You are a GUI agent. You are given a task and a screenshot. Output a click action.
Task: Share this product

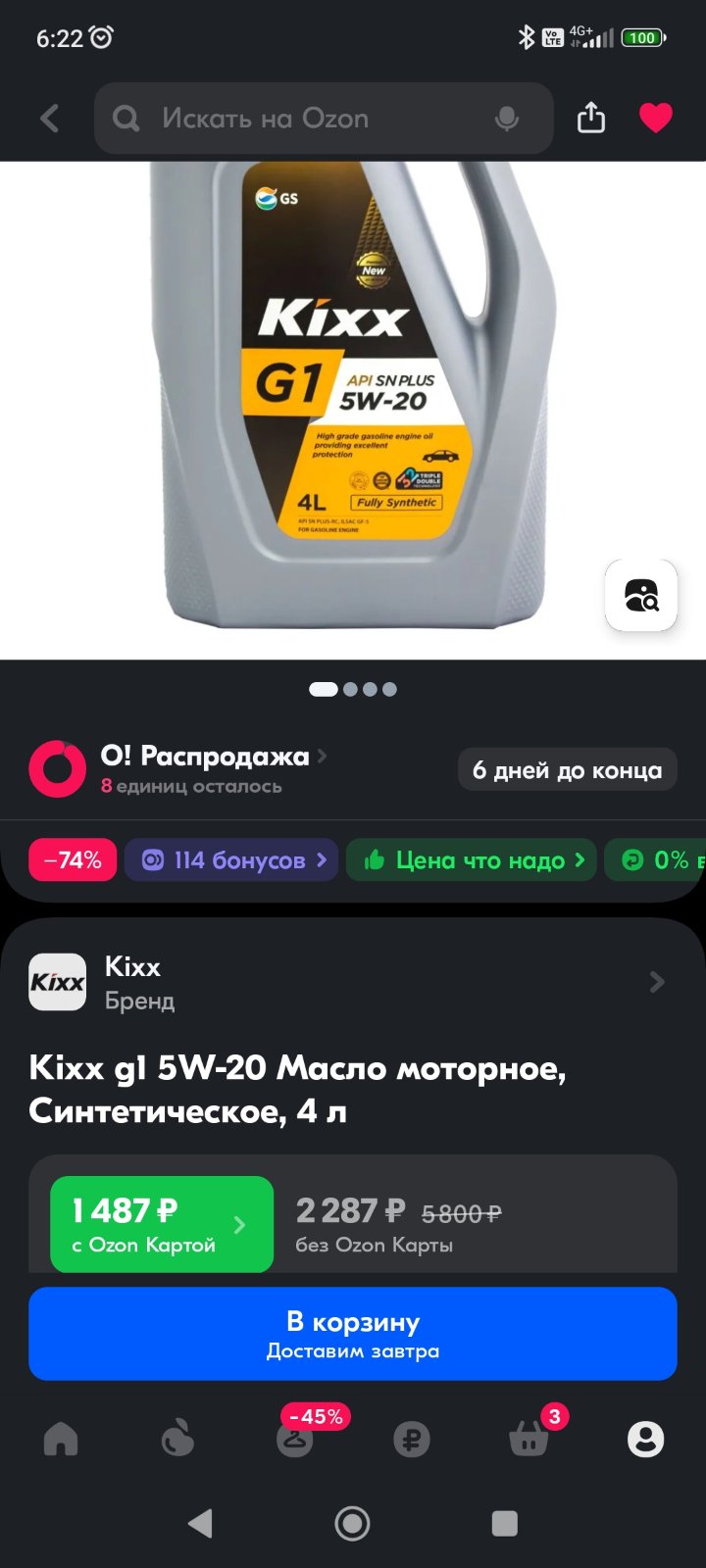pyautogui.click(x=590, y=118)
